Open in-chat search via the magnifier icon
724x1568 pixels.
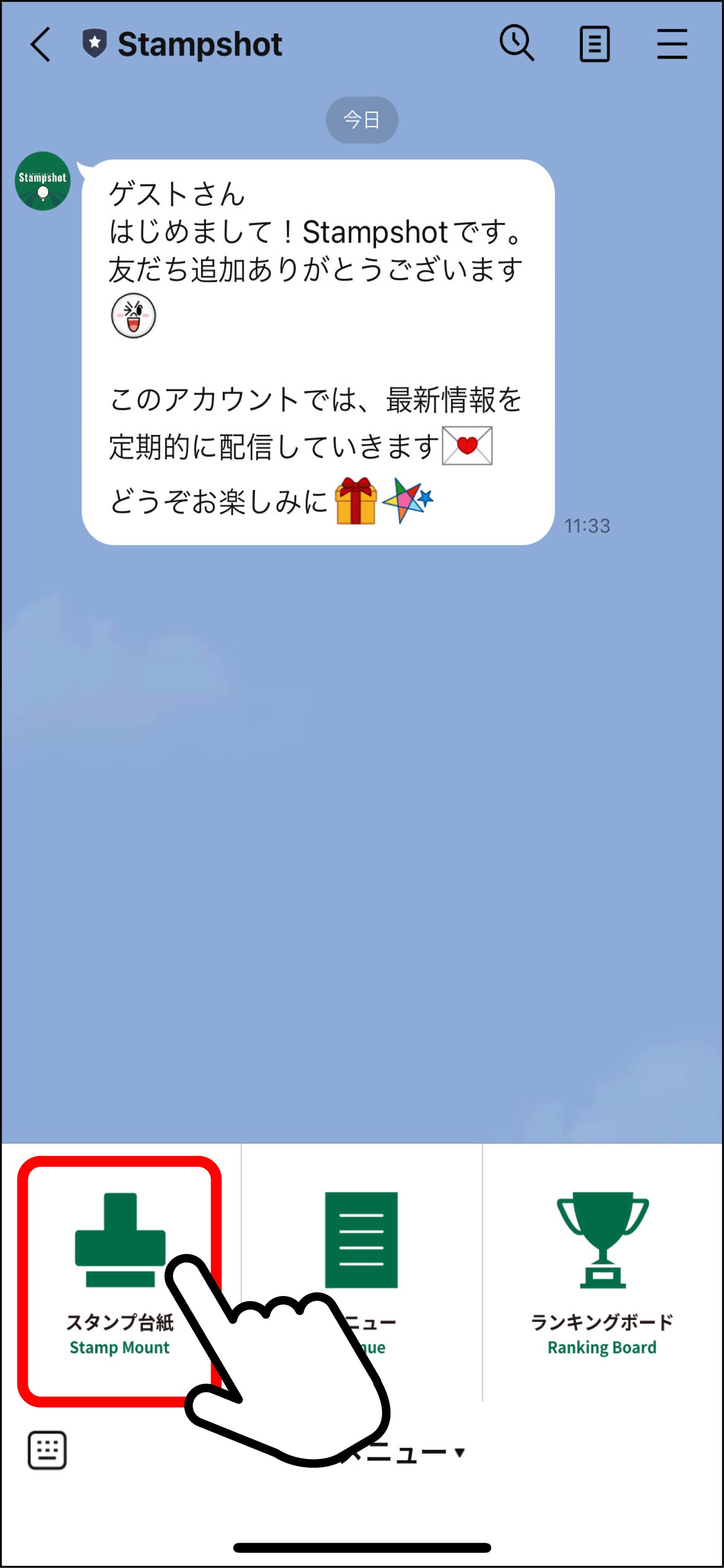point(516,43)
